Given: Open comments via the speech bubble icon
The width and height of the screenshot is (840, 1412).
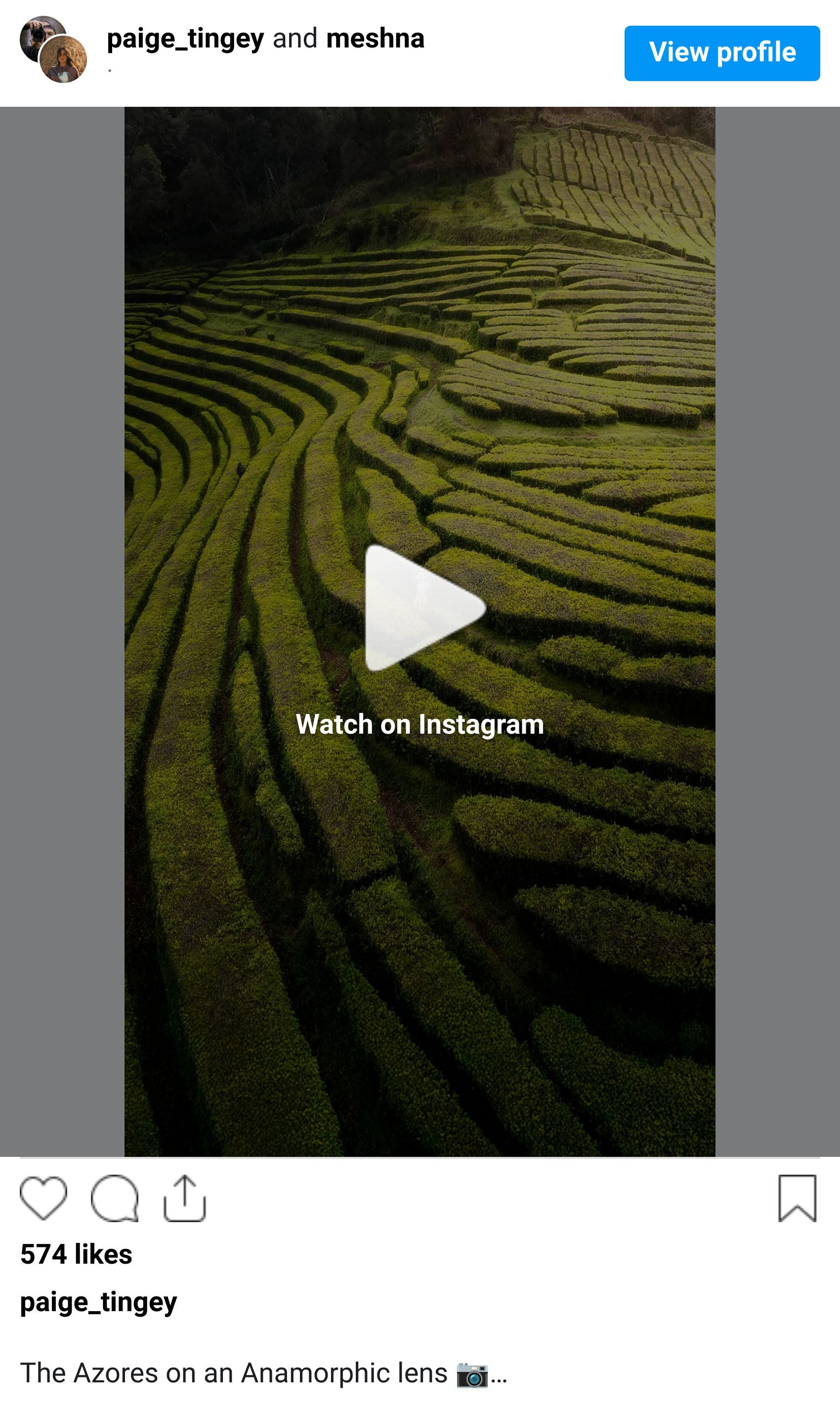Looking at the screenshot, I should [114, 1197].
